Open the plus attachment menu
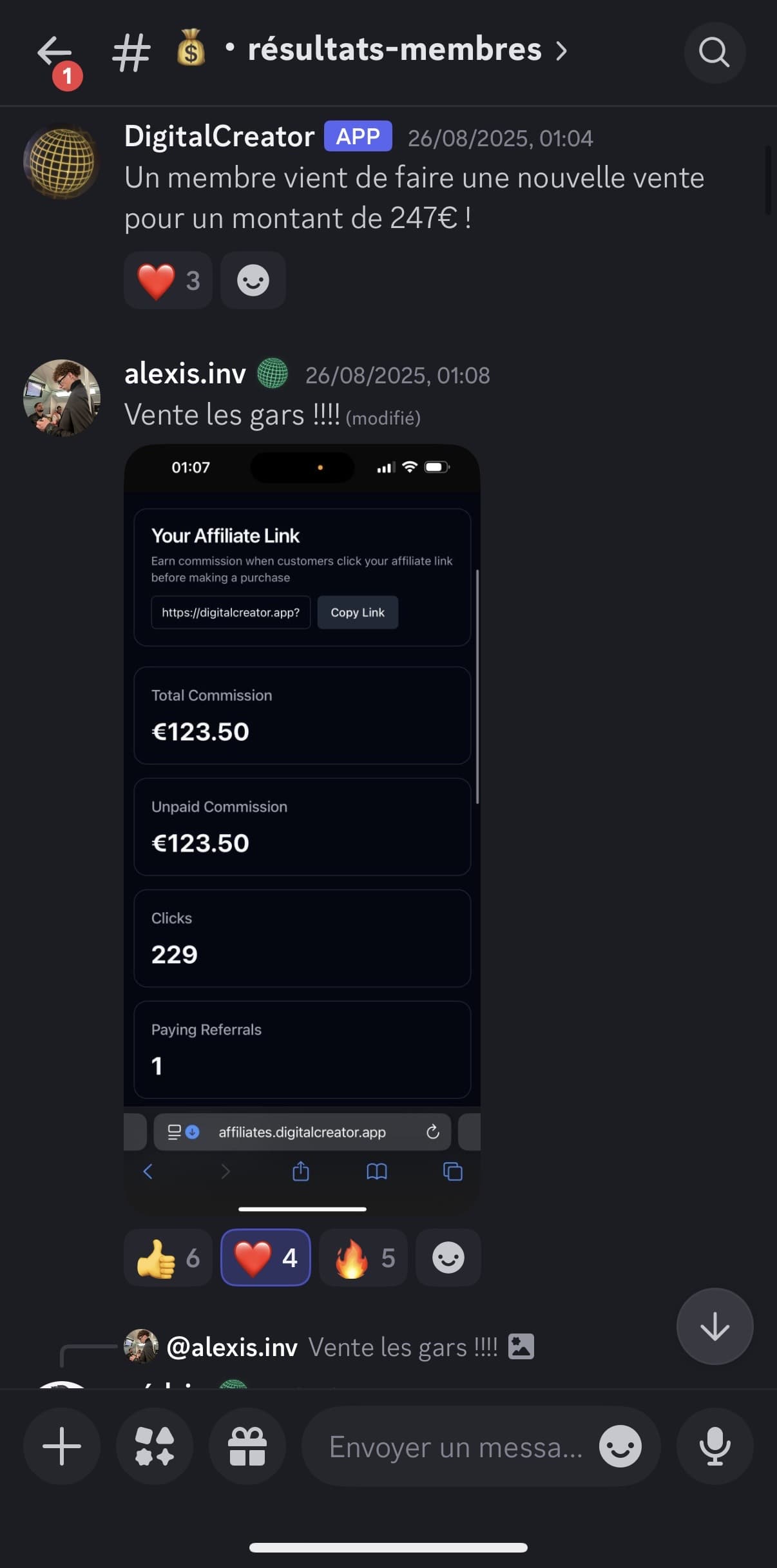The height and width of the screenshot is (1568, 777). pos(62,1446)
